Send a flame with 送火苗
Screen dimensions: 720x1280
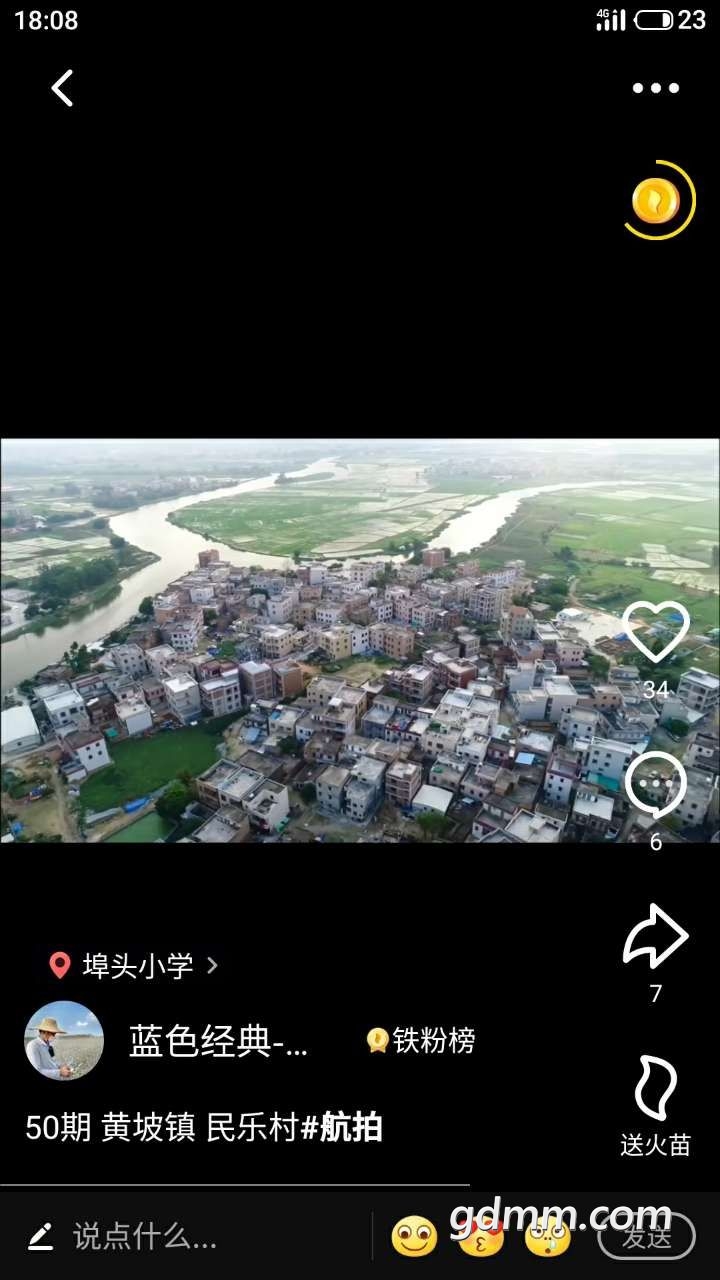pos(656,1090)
